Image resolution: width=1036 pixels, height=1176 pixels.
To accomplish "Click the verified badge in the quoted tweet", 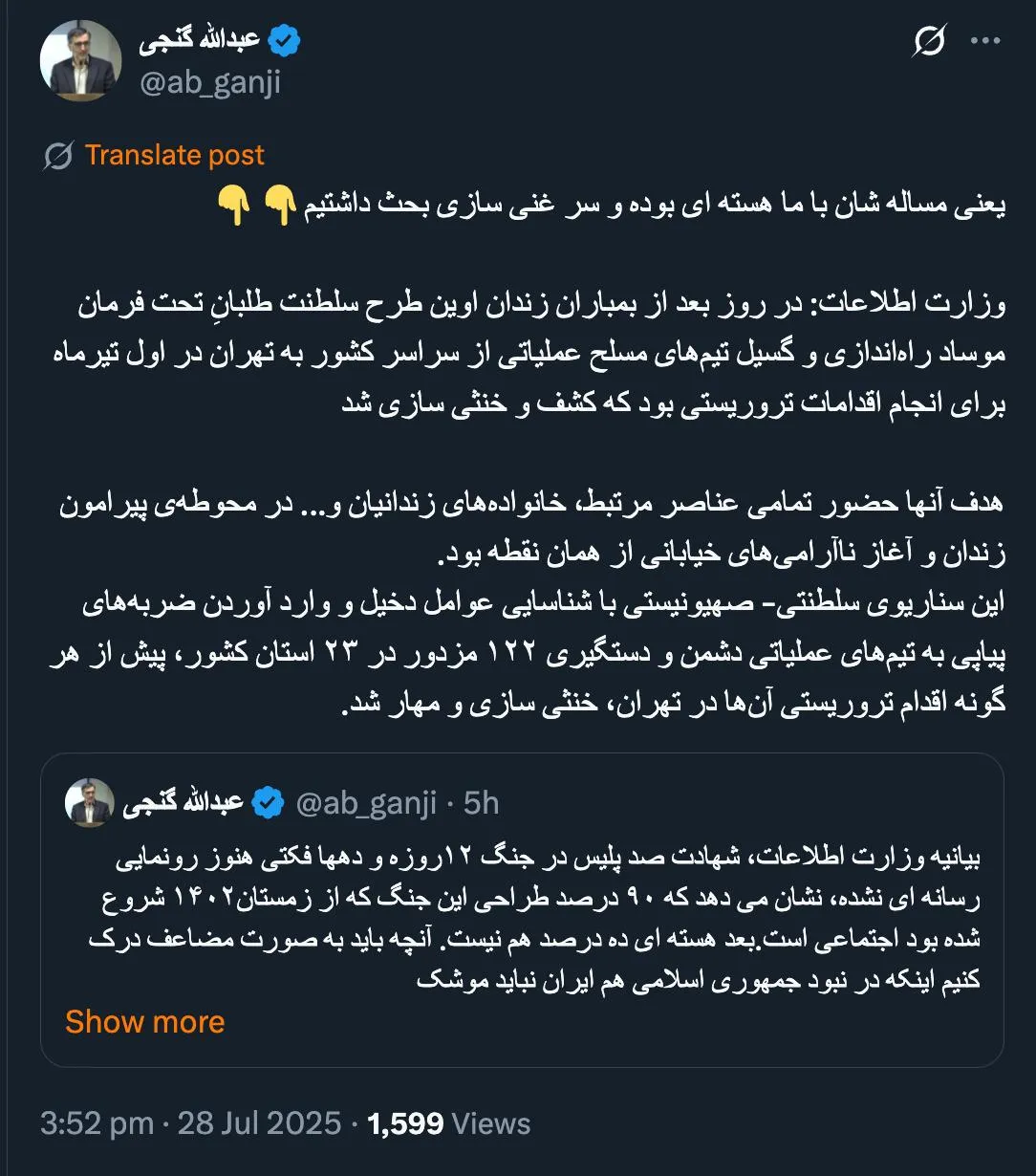I will pos(266,802).
